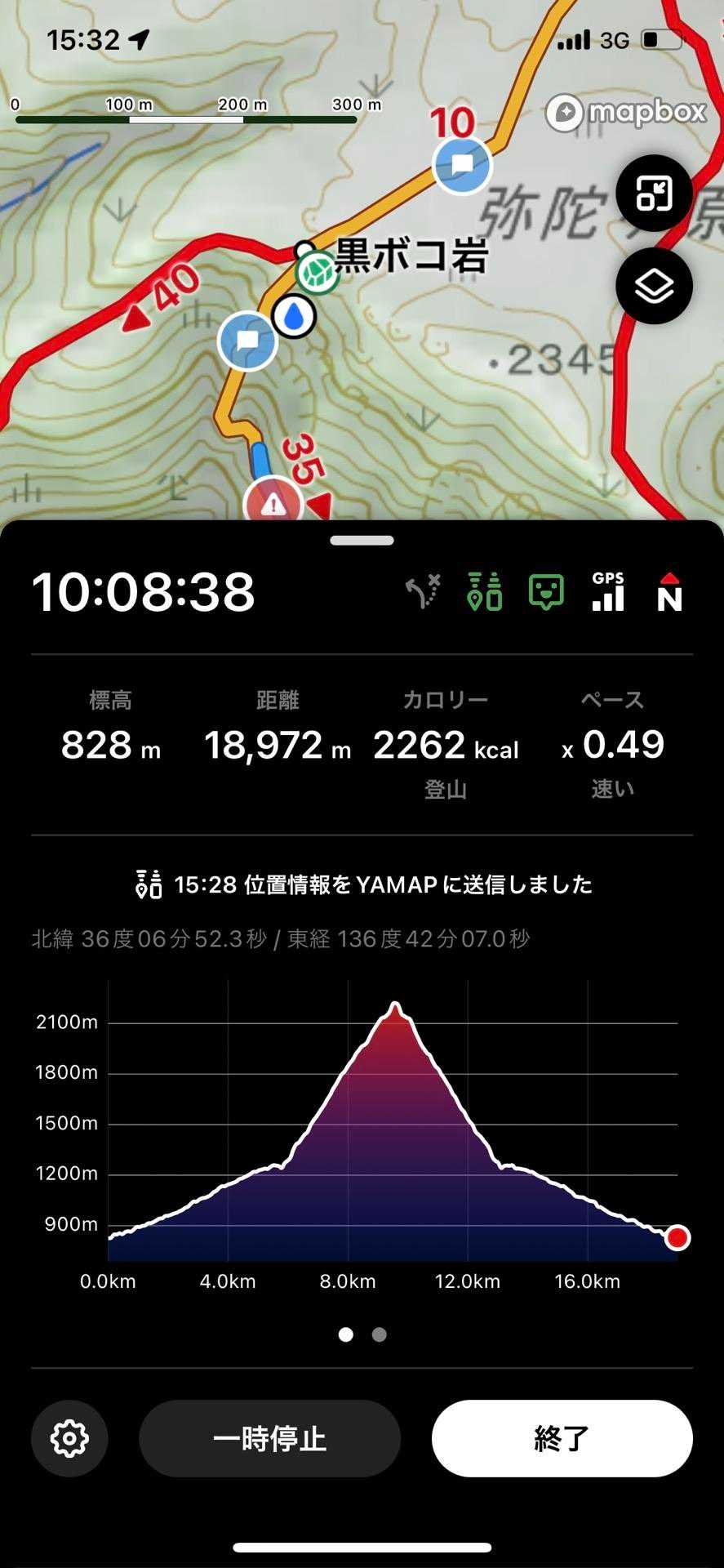Viewport: 724px width, 1568px height.
Task: Tap the 終了 button to finish the activity
Action: pos(562,1438)
